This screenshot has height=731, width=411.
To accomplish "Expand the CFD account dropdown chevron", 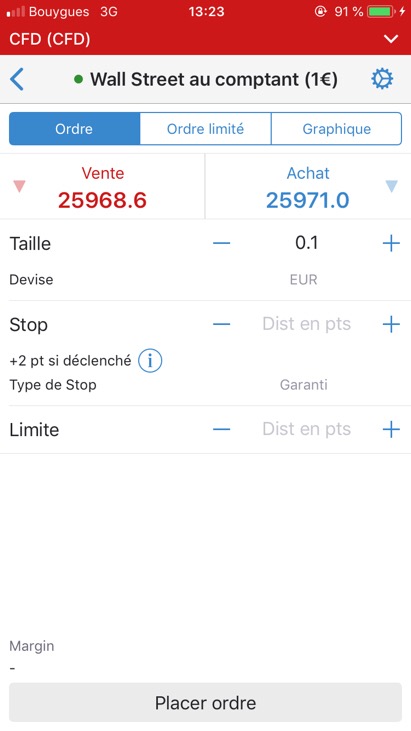I will 390,39.
